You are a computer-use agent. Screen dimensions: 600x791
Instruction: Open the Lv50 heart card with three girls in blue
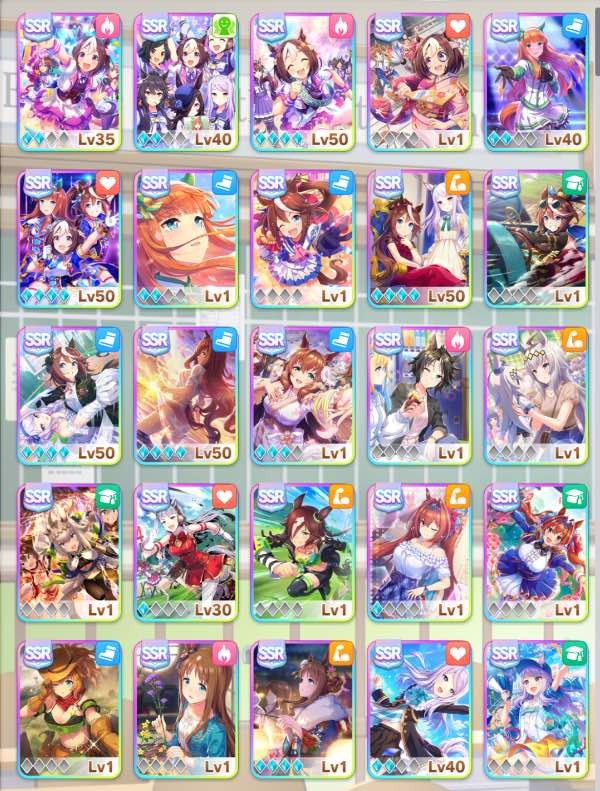[69, 238]
